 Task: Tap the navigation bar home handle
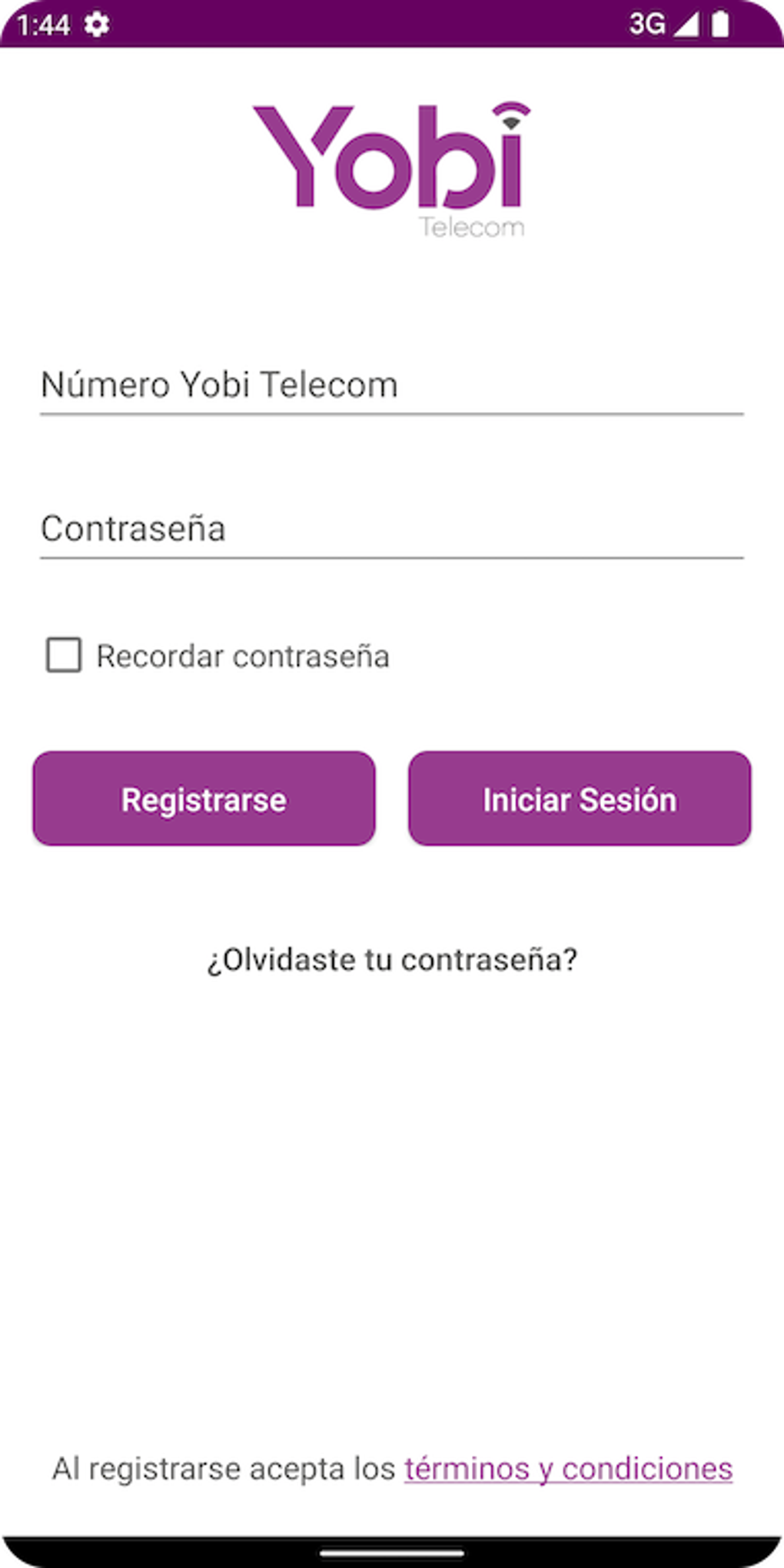click(x=392, y=1553)
